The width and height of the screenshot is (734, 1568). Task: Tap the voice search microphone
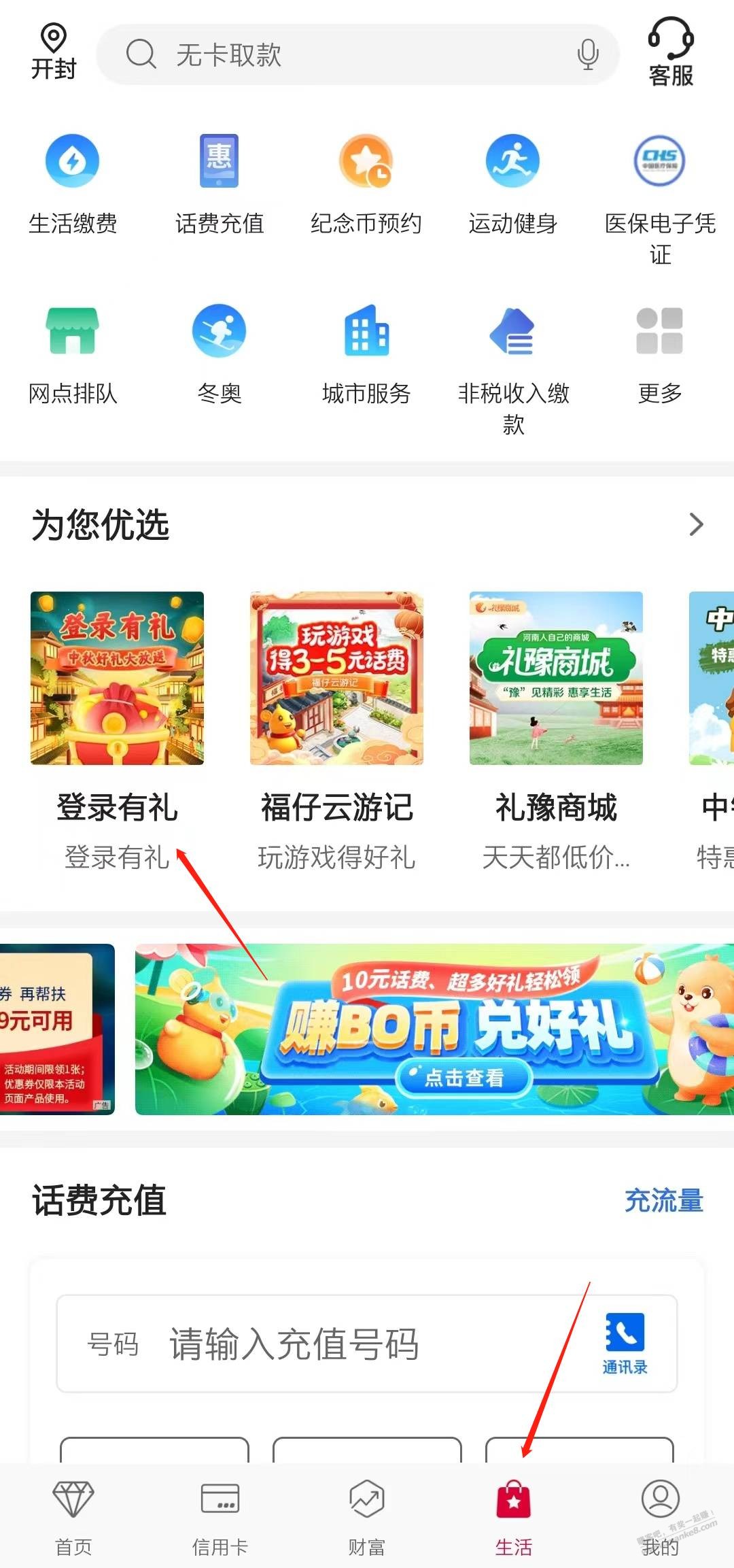pos(588,54)
